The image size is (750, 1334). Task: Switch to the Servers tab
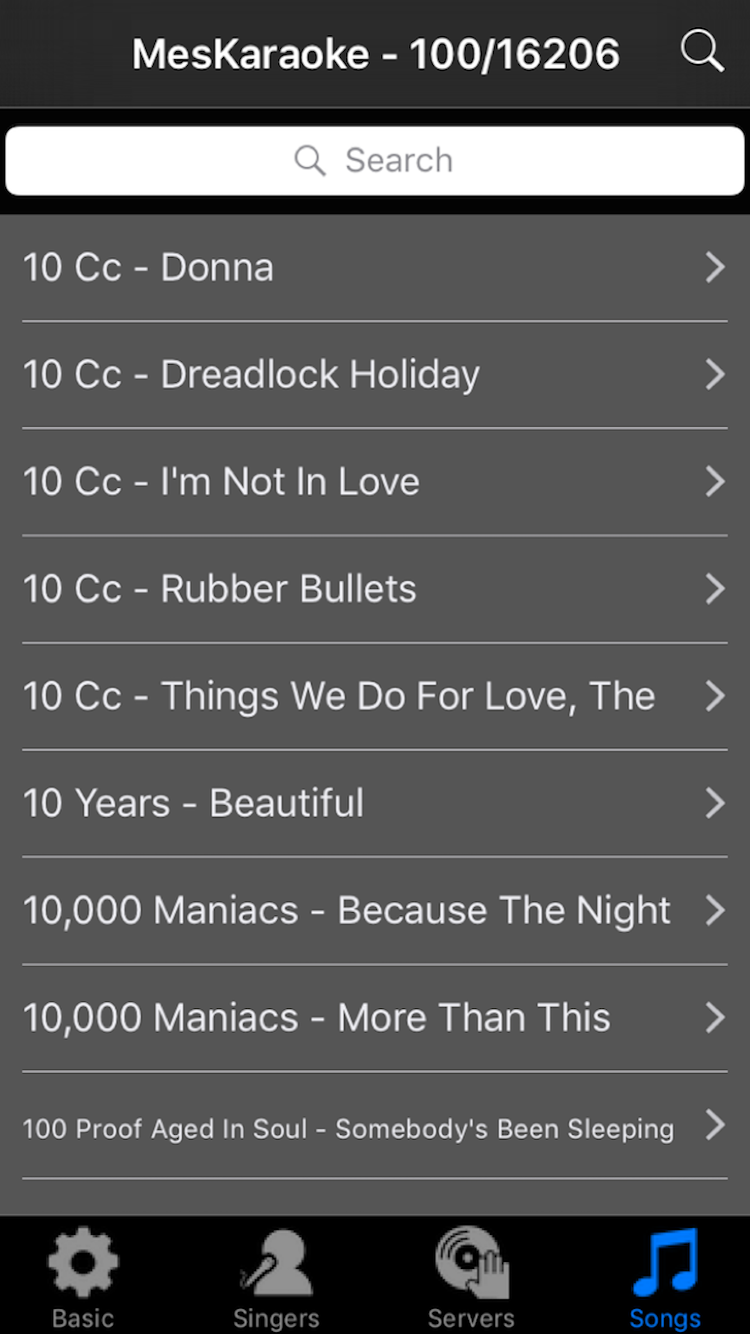(x=471, y=1277)
